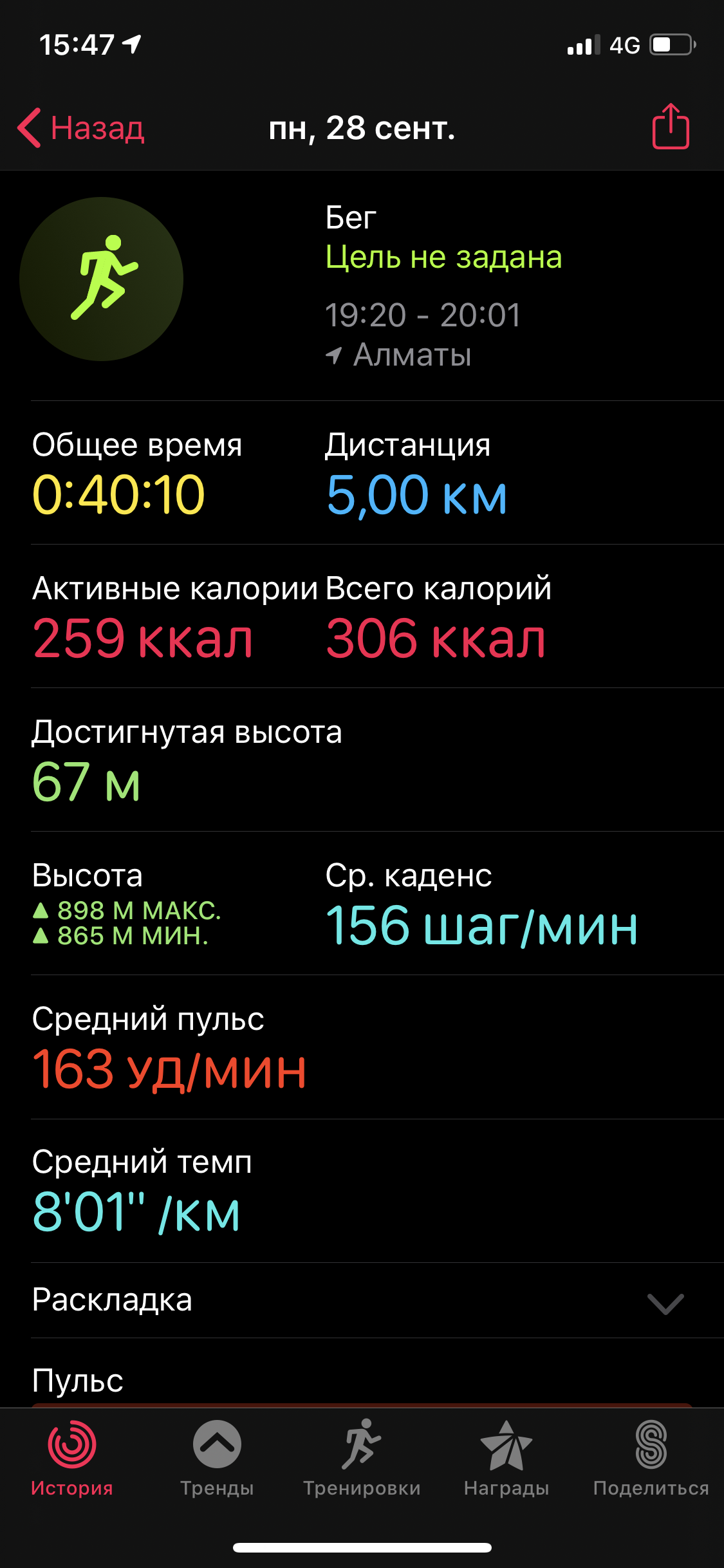The width and height of the screenshot is (724, 1568).
Task: Open the Тренды tab
Action: pos(217,1459)
